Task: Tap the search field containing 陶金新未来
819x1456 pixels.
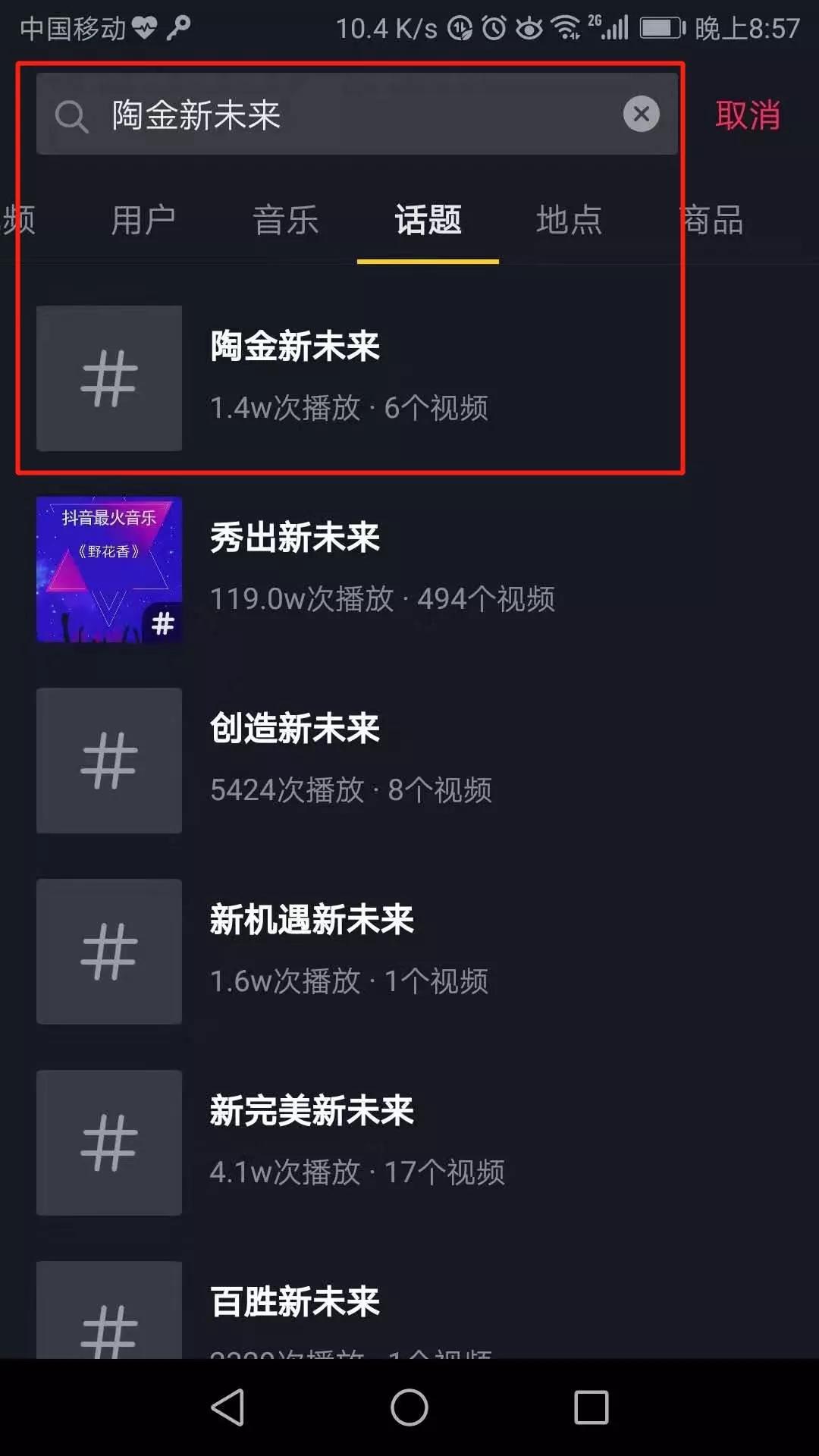Action: tap(356, 115)
